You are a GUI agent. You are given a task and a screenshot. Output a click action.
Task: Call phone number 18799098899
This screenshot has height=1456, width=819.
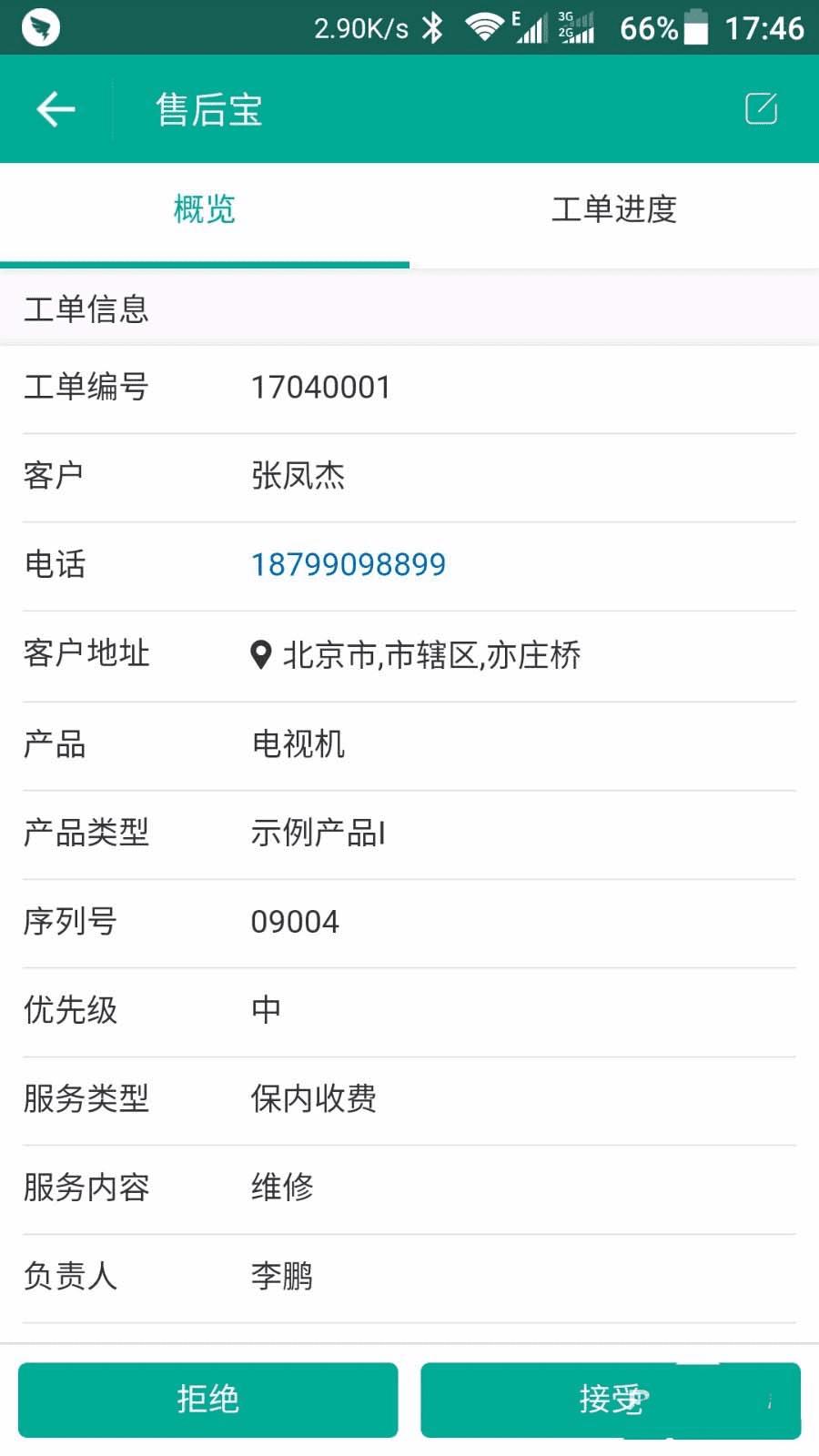coord(349,565)
